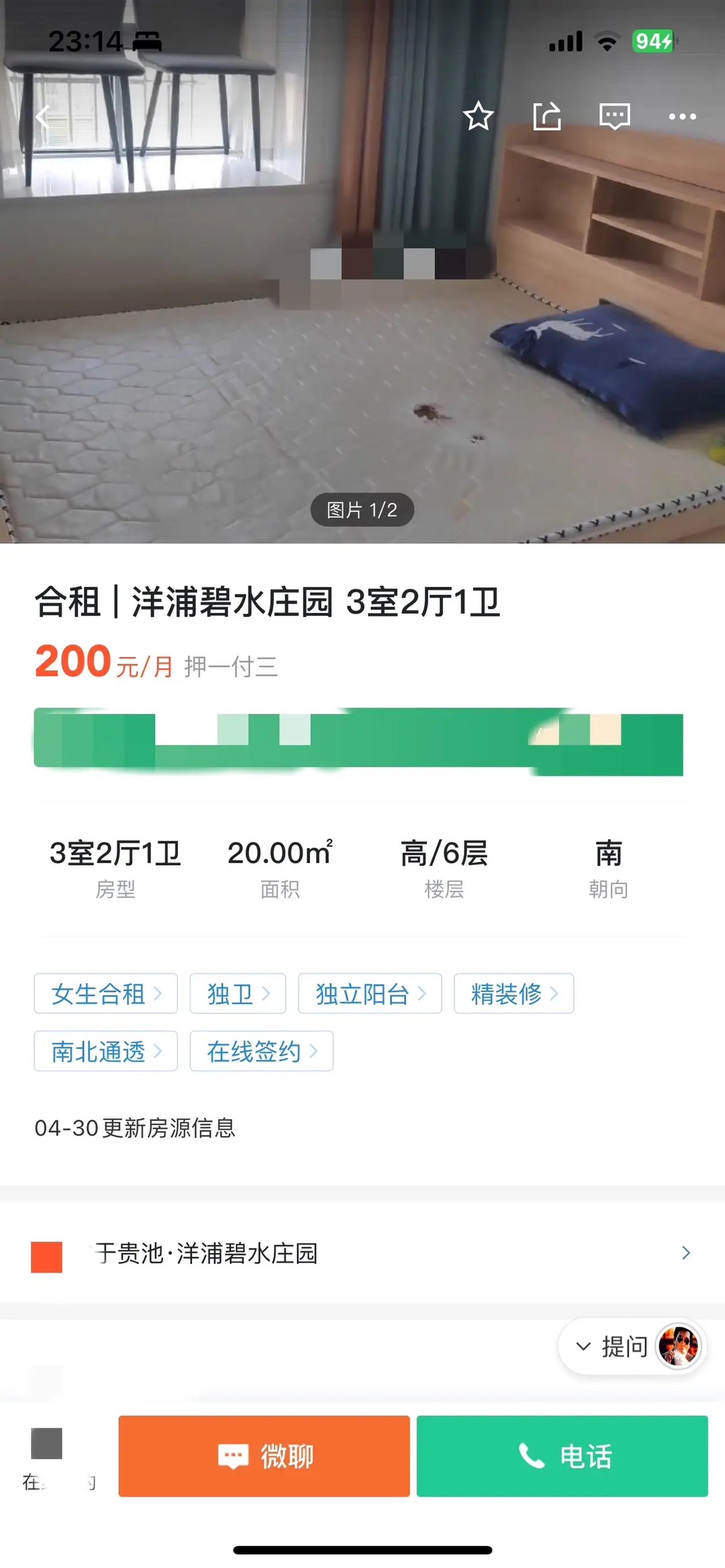725x1568 pixels.
Task: Open the 精装修 tag
Action: pyautogui.click(x=514, y=993)
